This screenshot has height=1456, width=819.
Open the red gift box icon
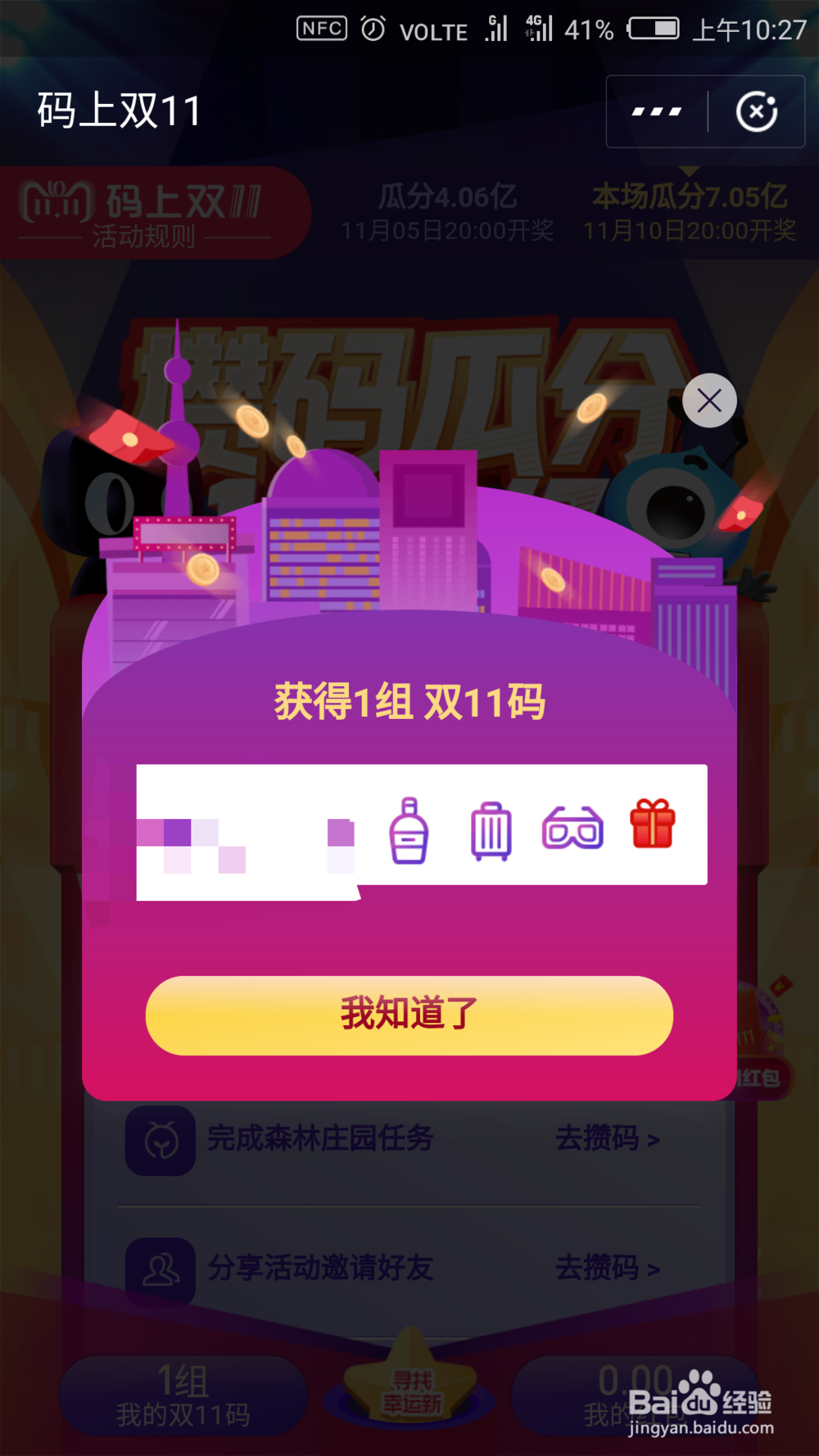(652, 829)
